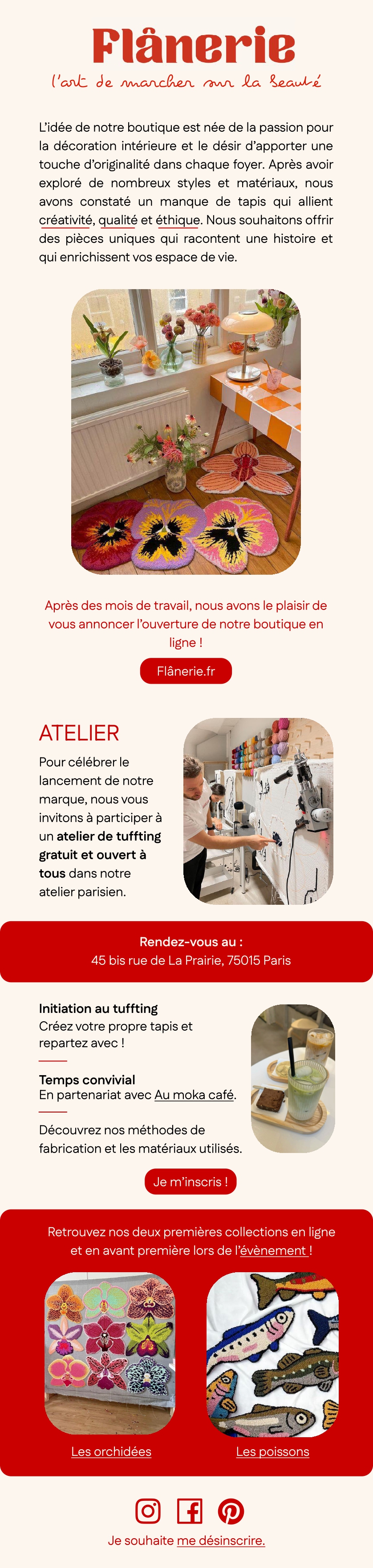Viewport: 373px width, 1568px height.
Task: Tap the "Je m'inscris !" sign-up button
Action: (x=190, y=1181)
